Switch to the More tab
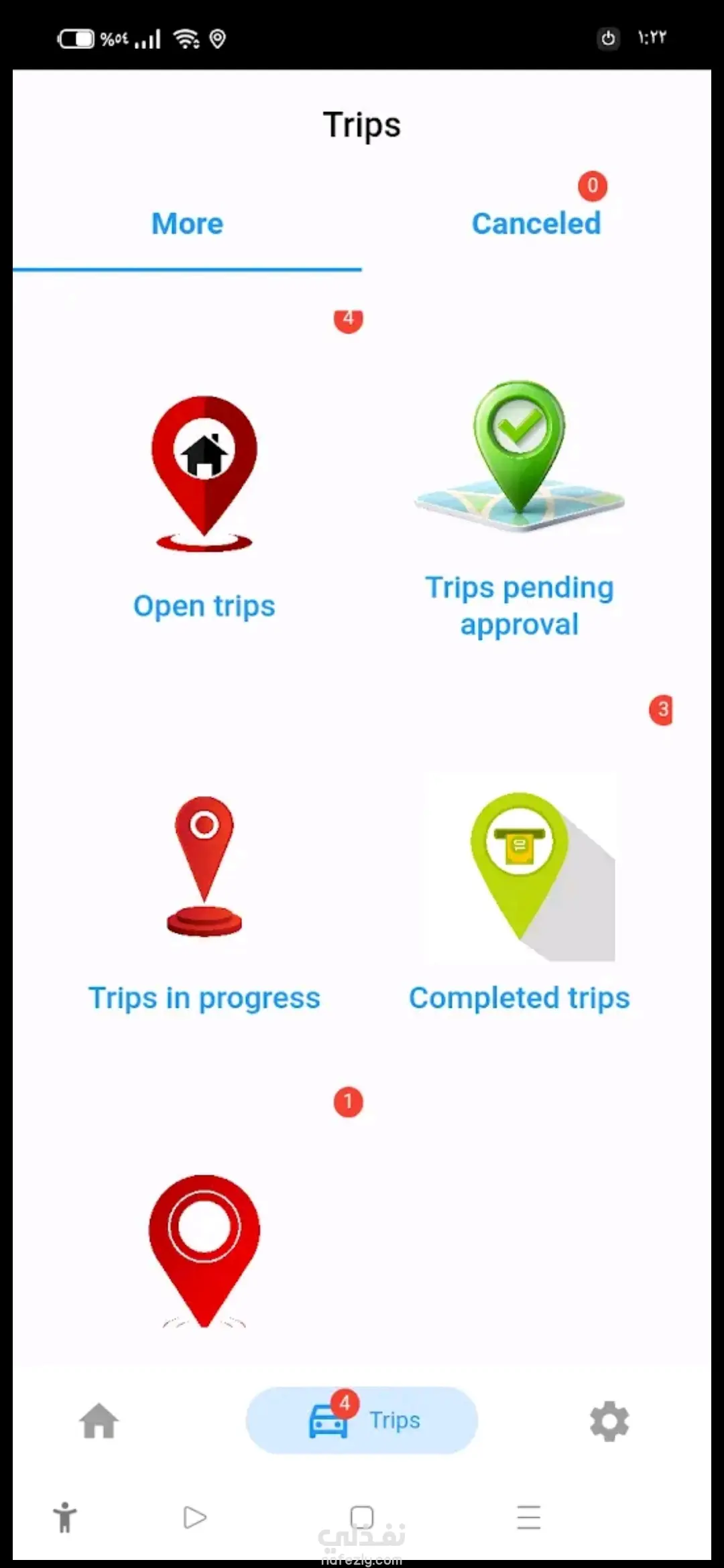 (x=187, y=224)
